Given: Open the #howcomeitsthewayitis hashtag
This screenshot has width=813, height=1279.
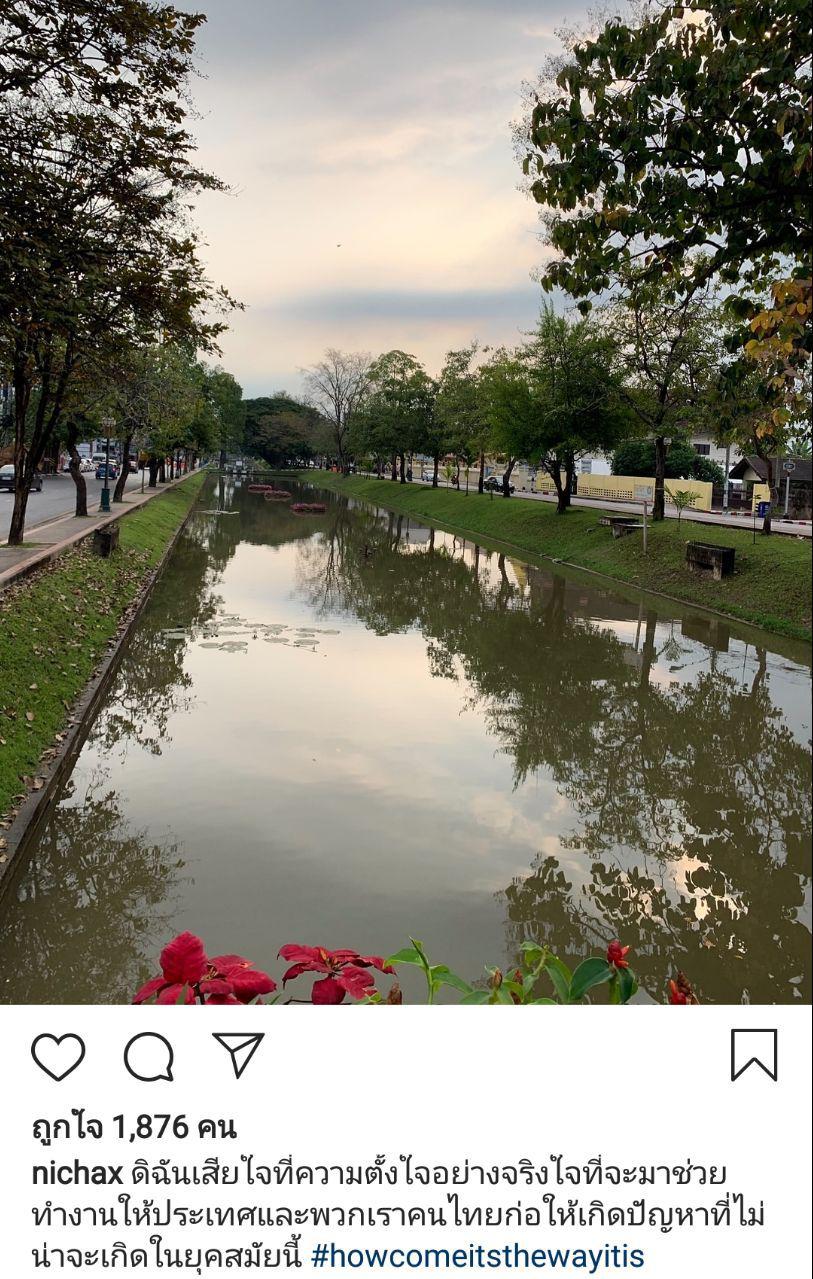Looking at the screenshot, I should click(x=477, y=1256).
